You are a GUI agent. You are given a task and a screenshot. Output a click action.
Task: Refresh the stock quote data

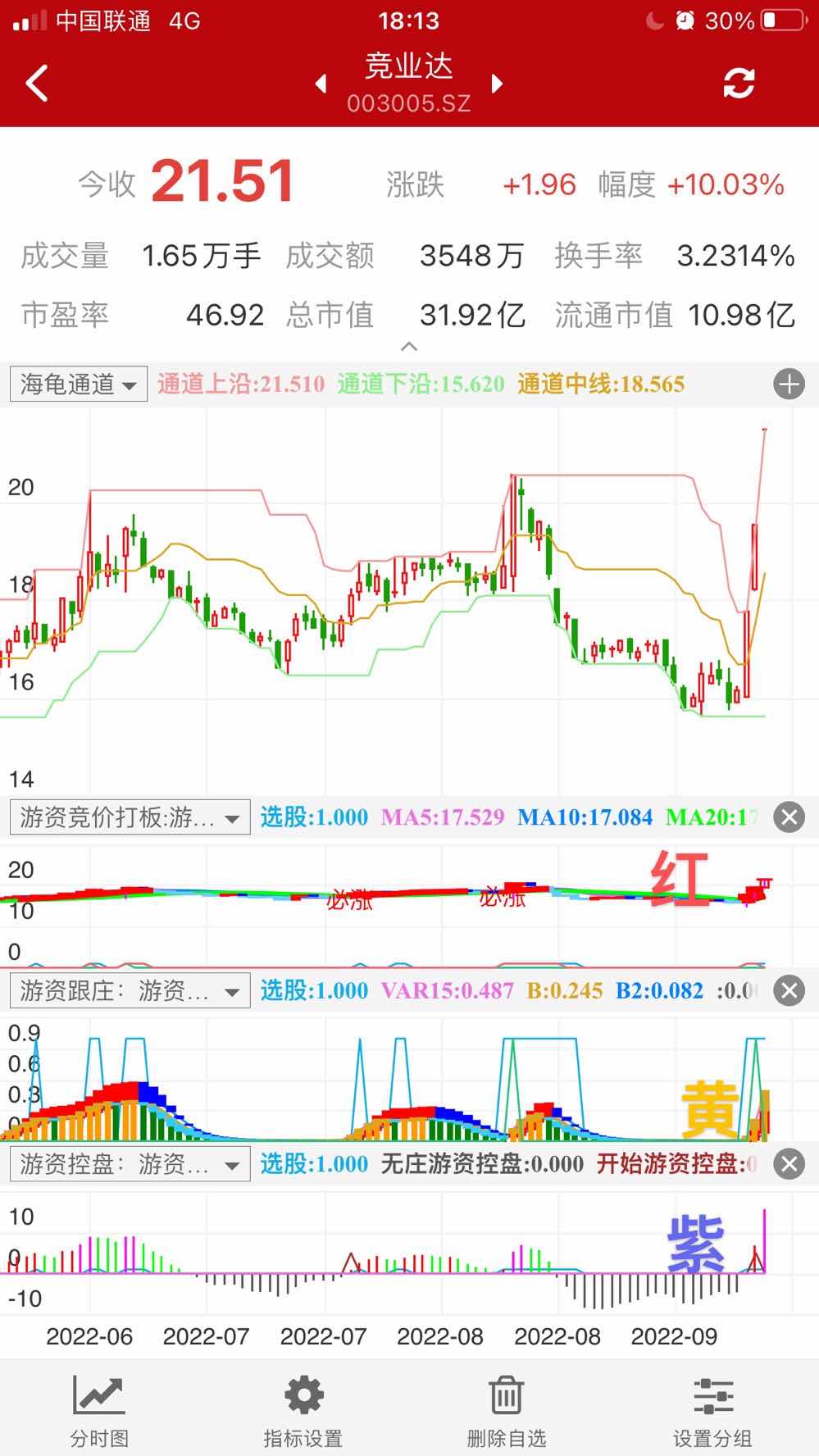pos(739,83)
